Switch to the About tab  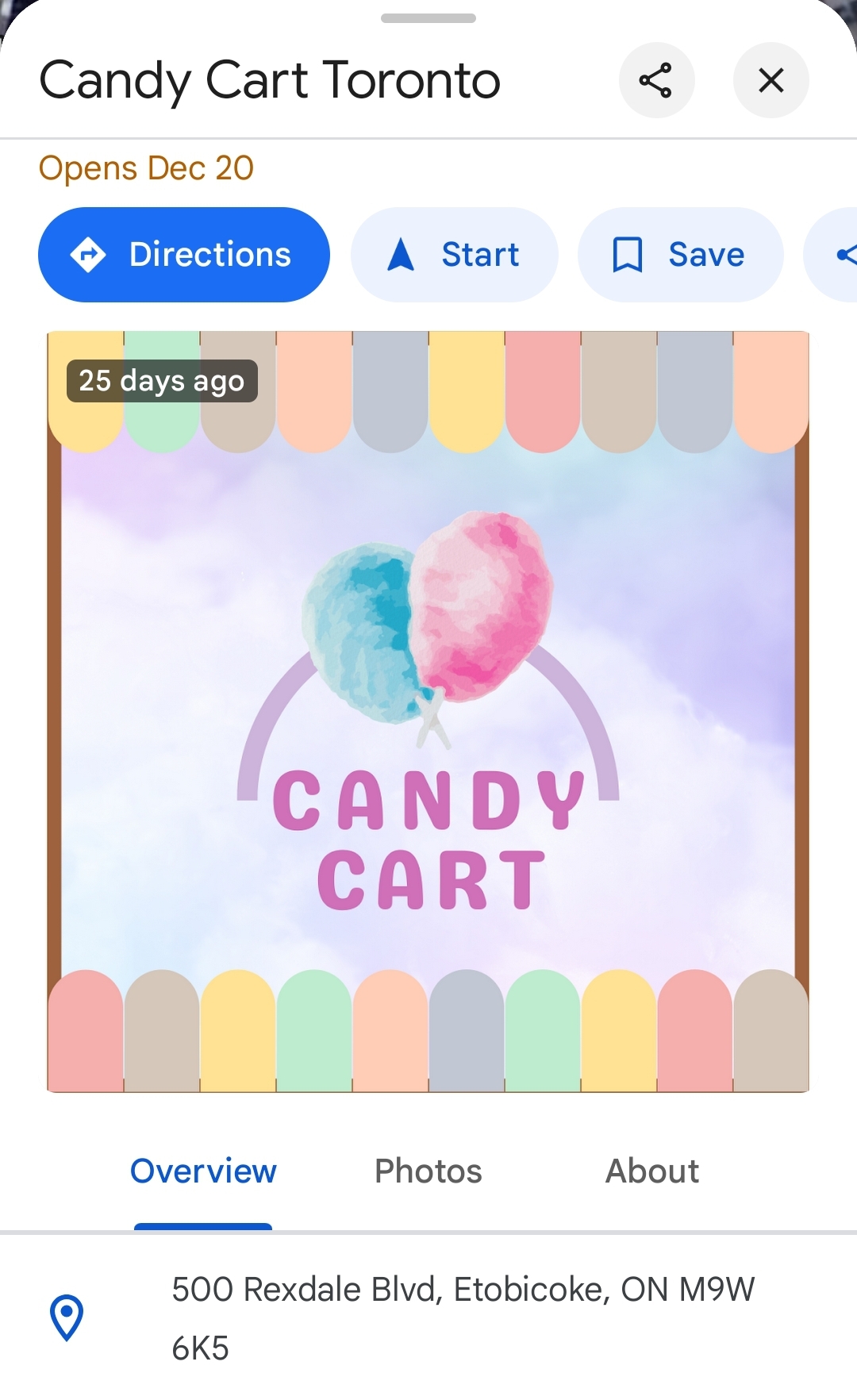click(651, 1171)
